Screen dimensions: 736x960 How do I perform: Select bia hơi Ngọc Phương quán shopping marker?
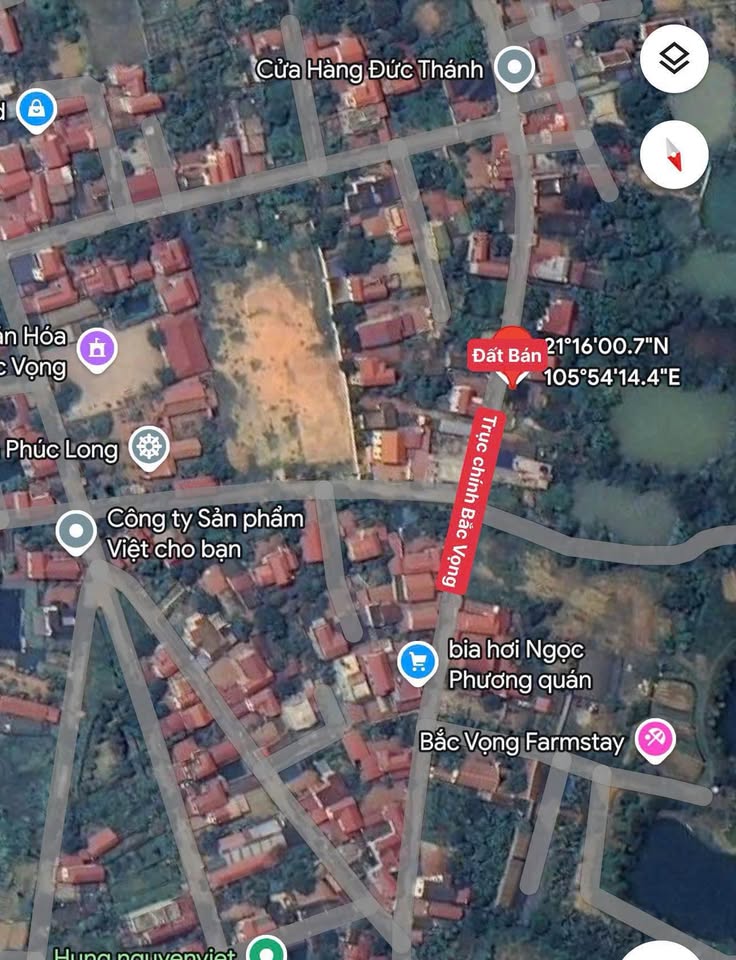coord(417,660)
